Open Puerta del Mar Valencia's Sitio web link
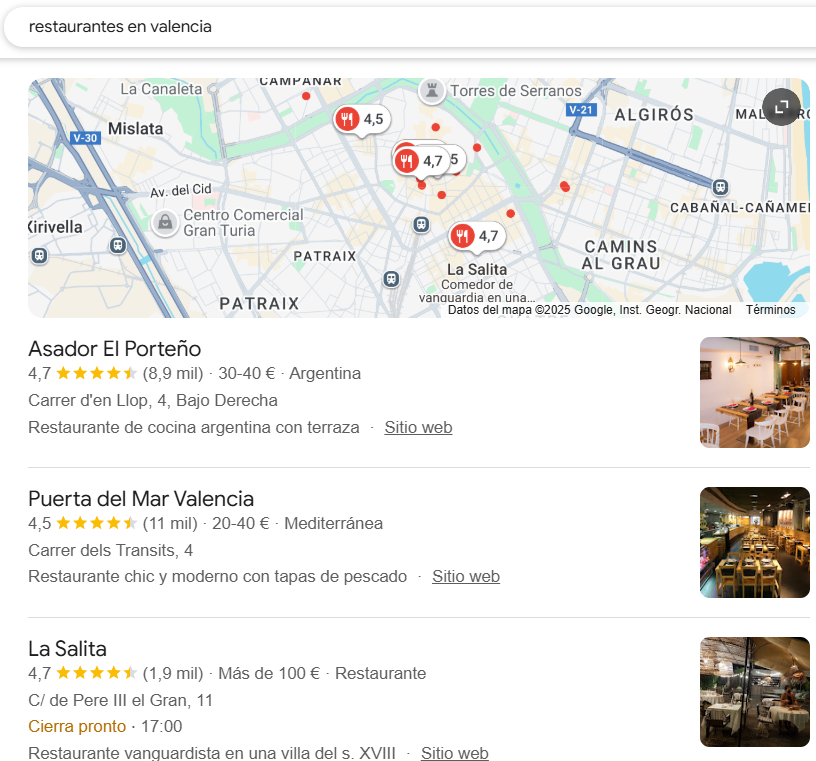816x761 pixels. (x=466, y=576)
